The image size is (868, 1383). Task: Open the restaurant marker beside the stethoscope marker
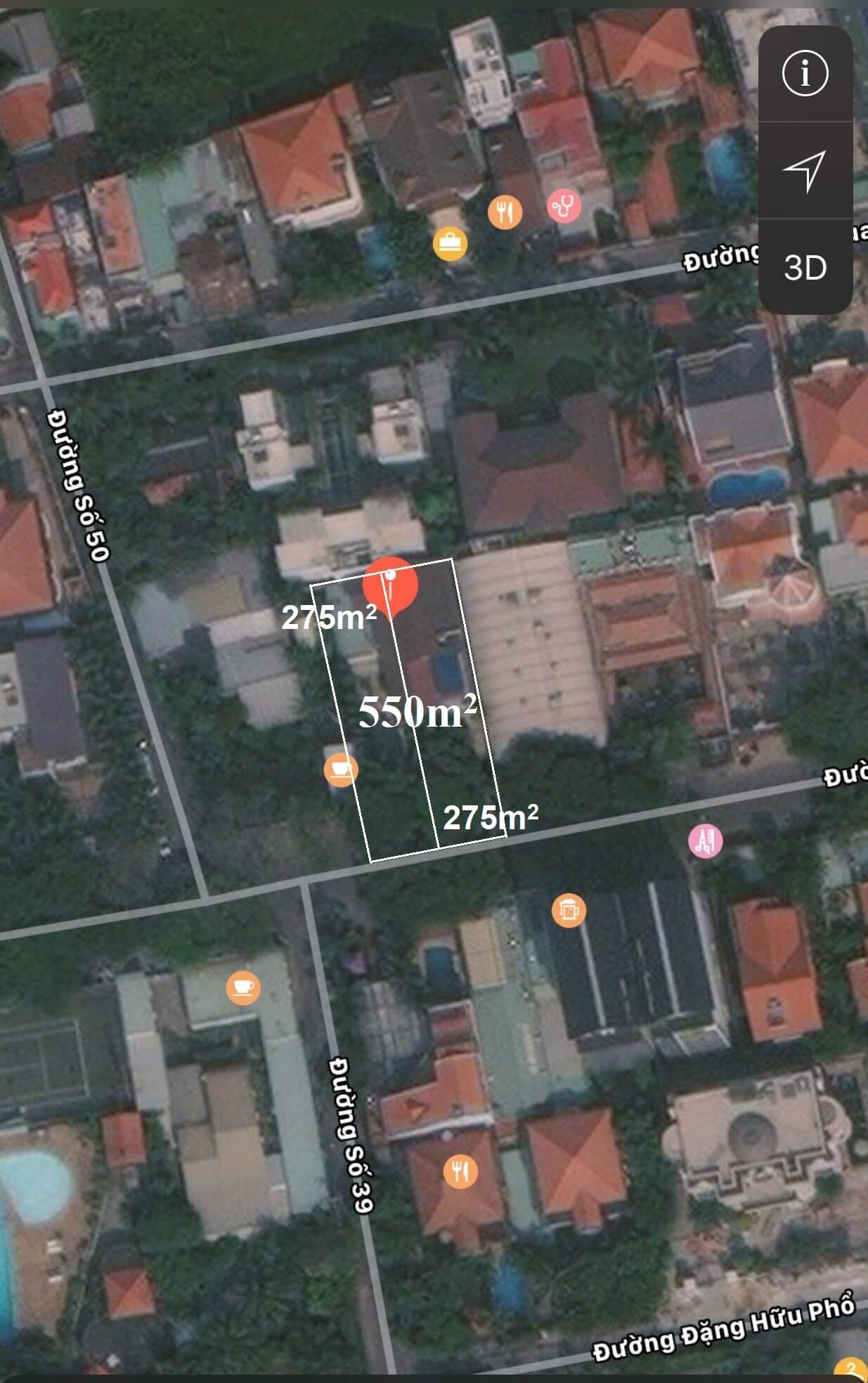coord(505,211)
